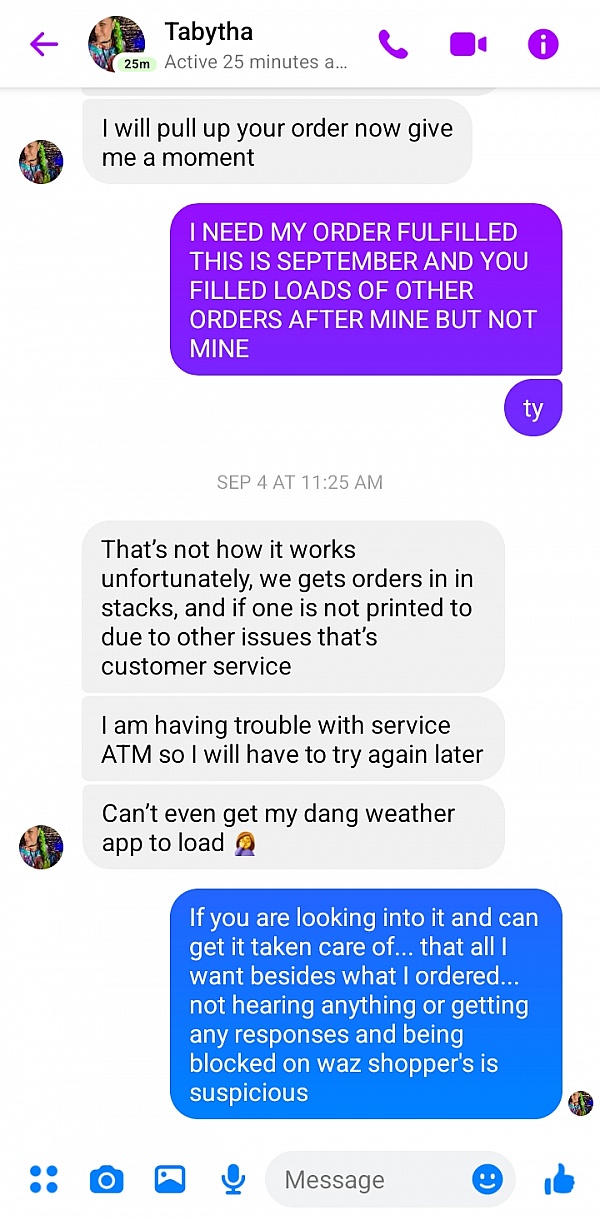Open the camera to take a photo
600x1220 pixels.
[x=106, y=1180]
